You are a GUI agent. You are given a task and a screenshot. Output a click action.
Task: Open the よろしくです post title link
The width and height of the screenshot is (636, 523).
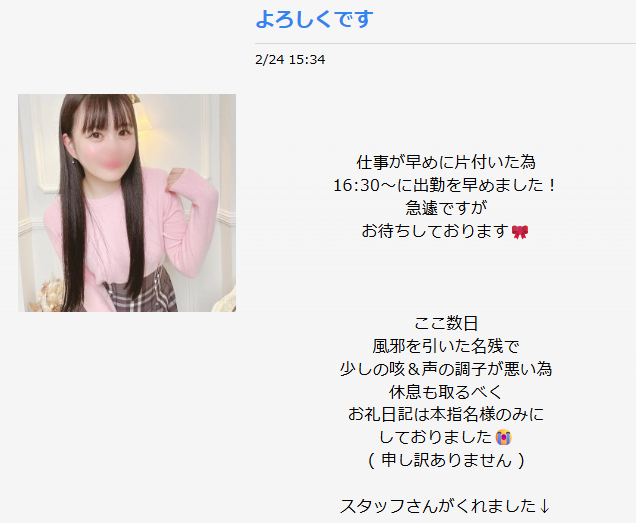tap(313, 19)
